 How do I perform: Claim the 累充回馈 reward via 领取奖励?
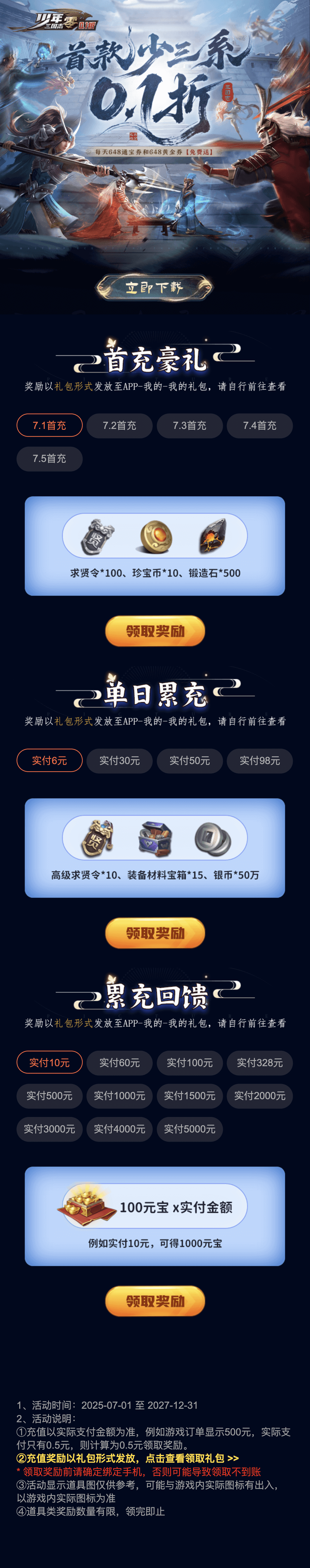[x=155, y=1301]
